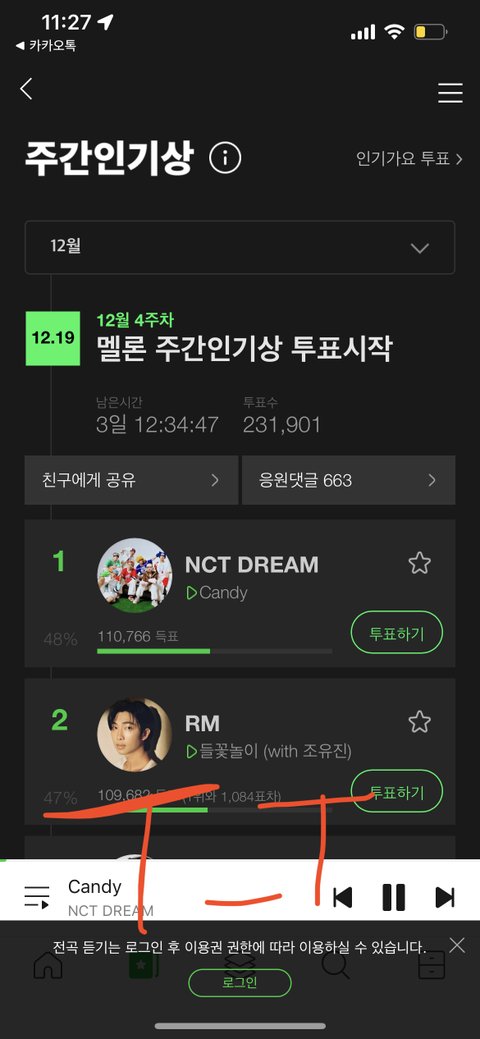This screenshot has width=480, height=1039.
Task: Open the 인기가요 투표 link
Action: pos(409,159)
